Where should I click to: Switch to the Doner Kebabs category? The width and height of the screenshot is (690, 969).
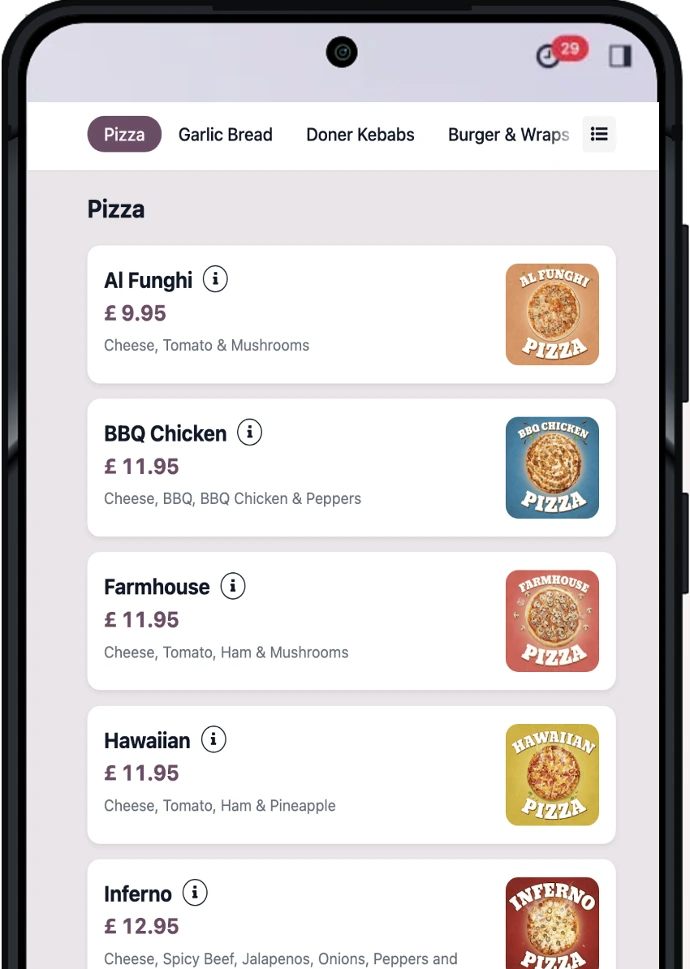360,135
